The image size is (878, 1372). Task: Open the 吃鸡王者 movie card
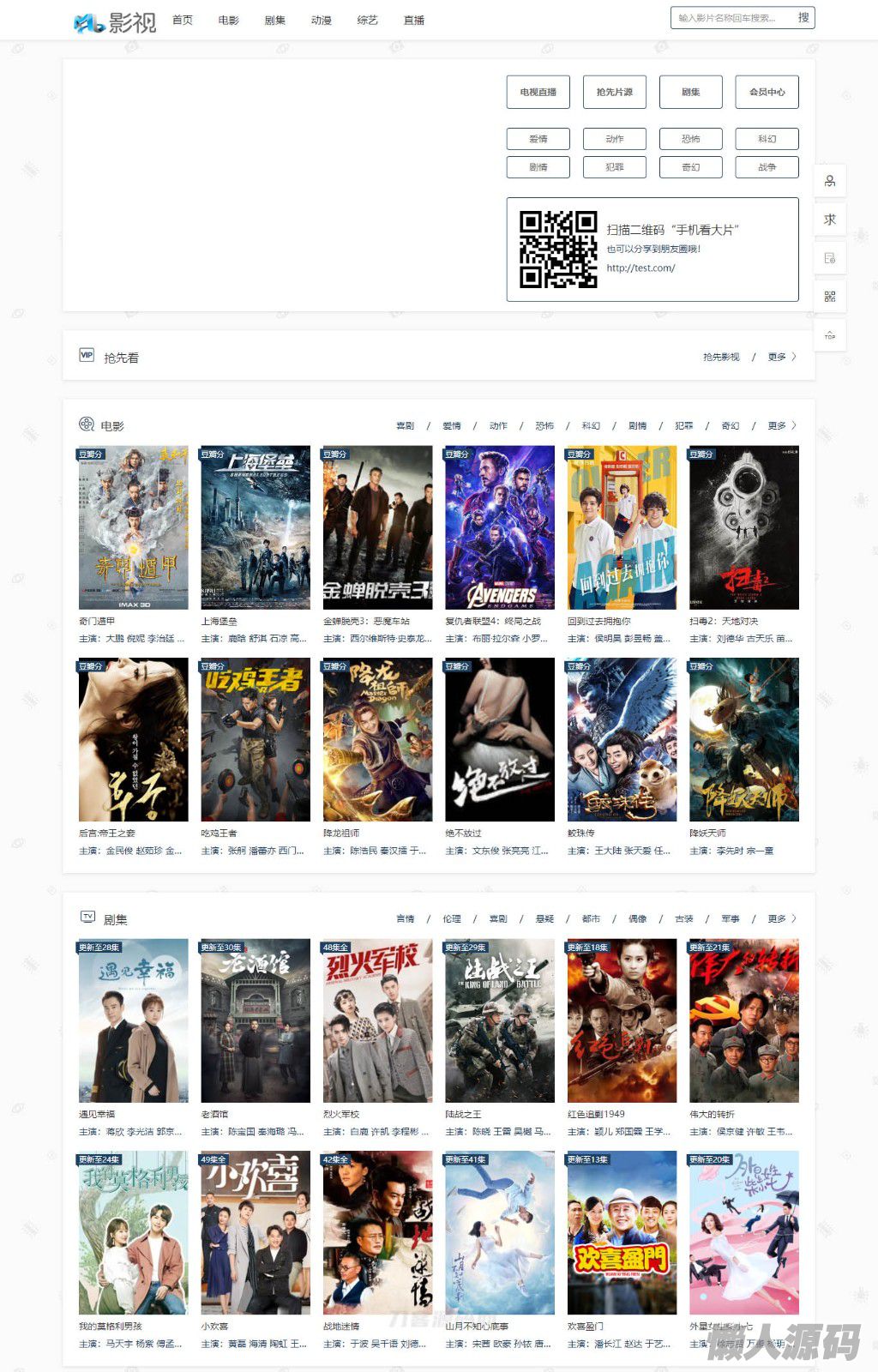(x=256, y=739)
